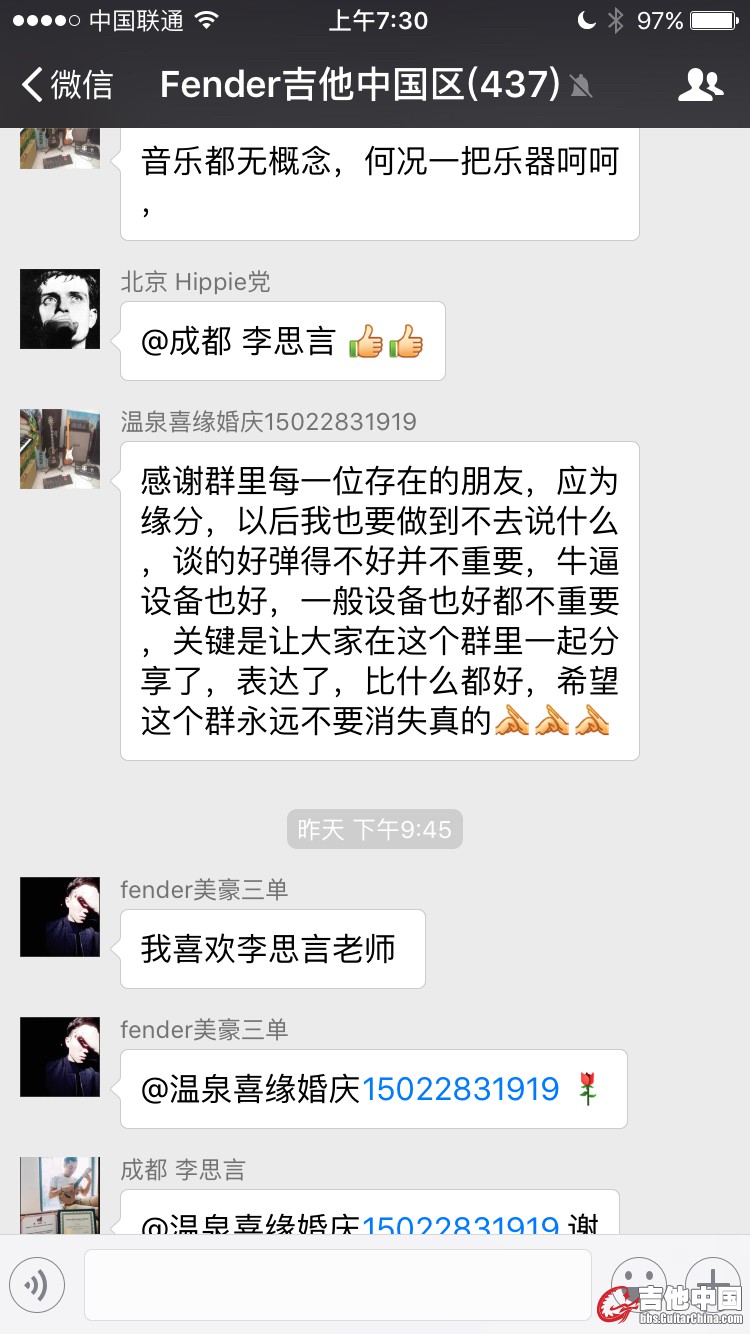Open avatar of 温泉喜缘婚庆 above the long message
The height and width of the screenshot is (1334, 750).
point(60,449)
